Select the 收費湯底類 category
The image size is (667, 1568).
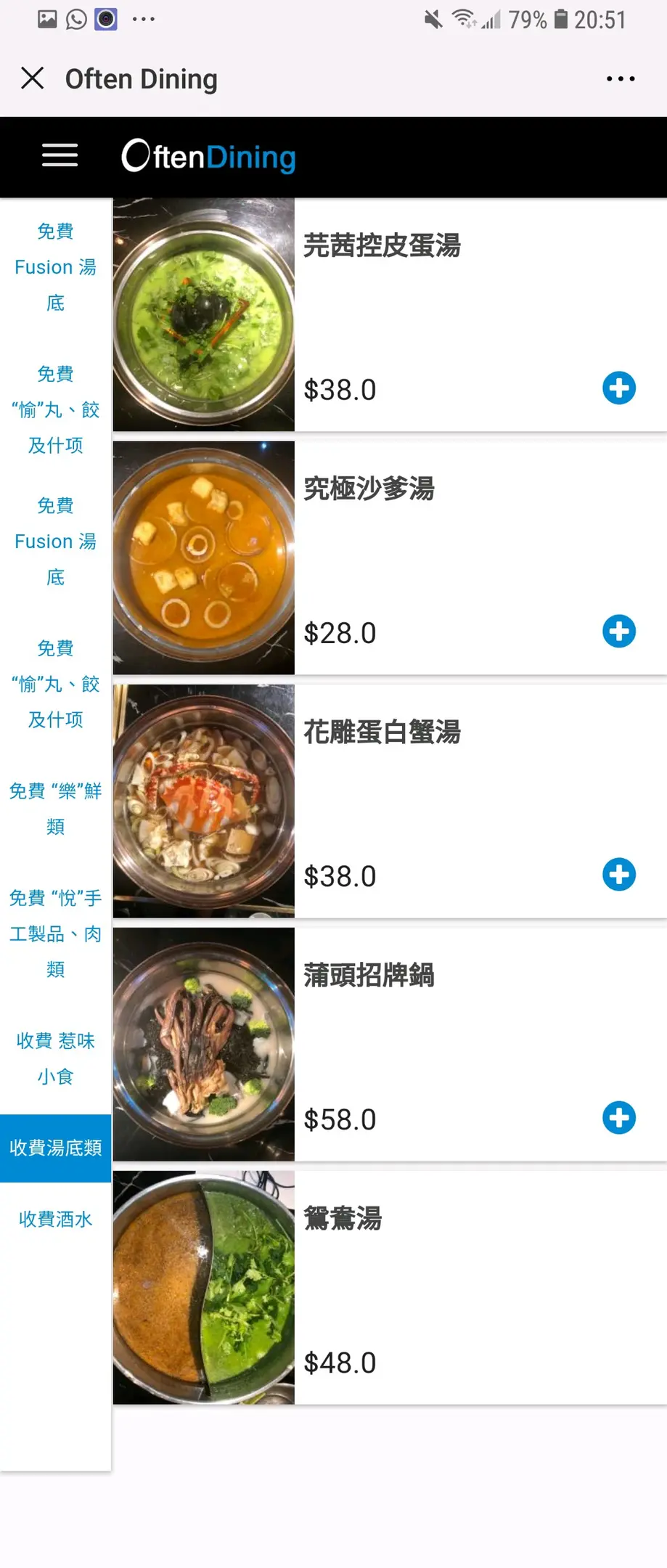click(56, 1148)
